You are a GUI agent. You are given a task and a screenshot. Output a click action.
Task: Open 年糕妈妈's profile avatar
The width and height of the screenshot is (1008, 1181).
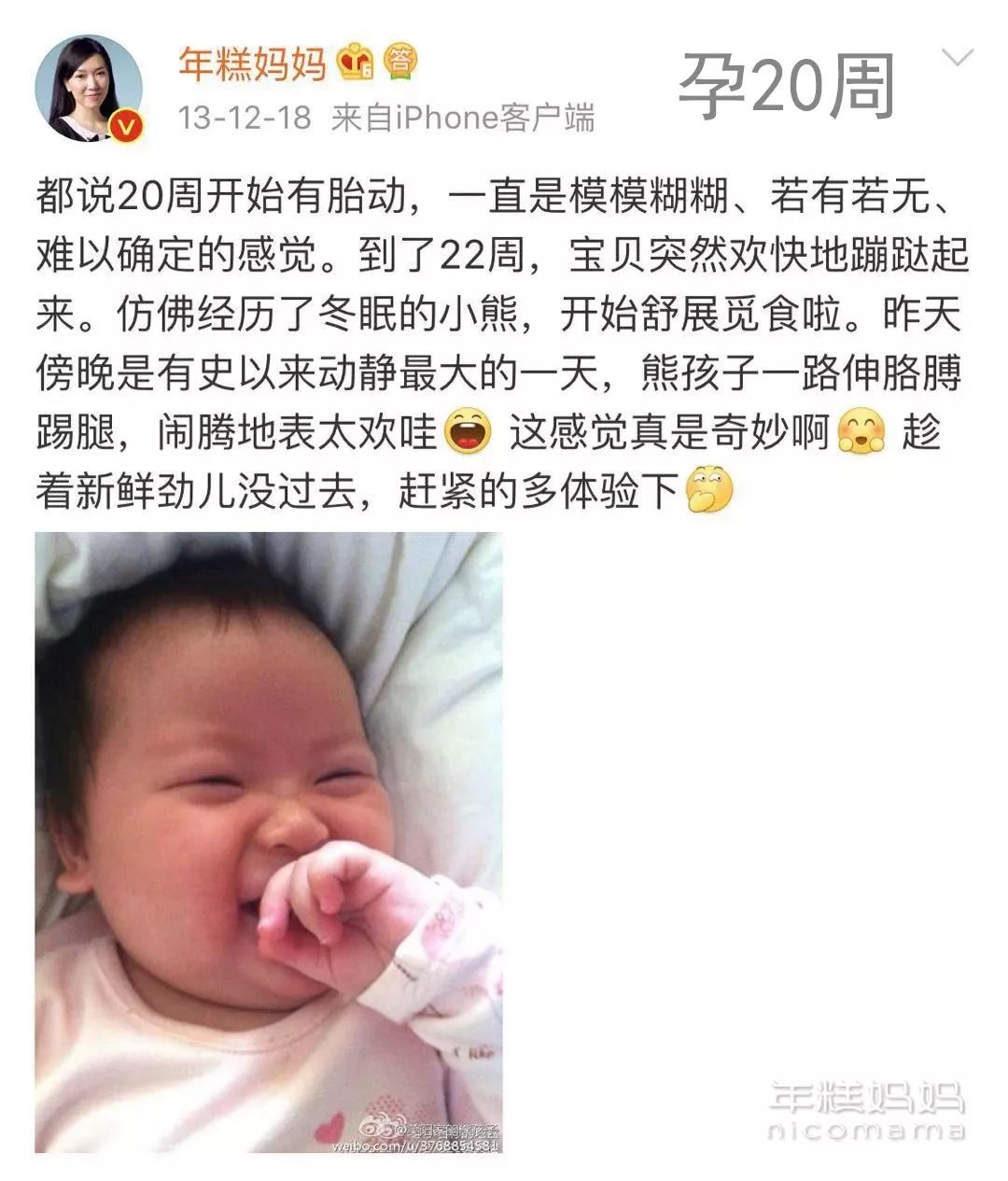coord(88,89)
